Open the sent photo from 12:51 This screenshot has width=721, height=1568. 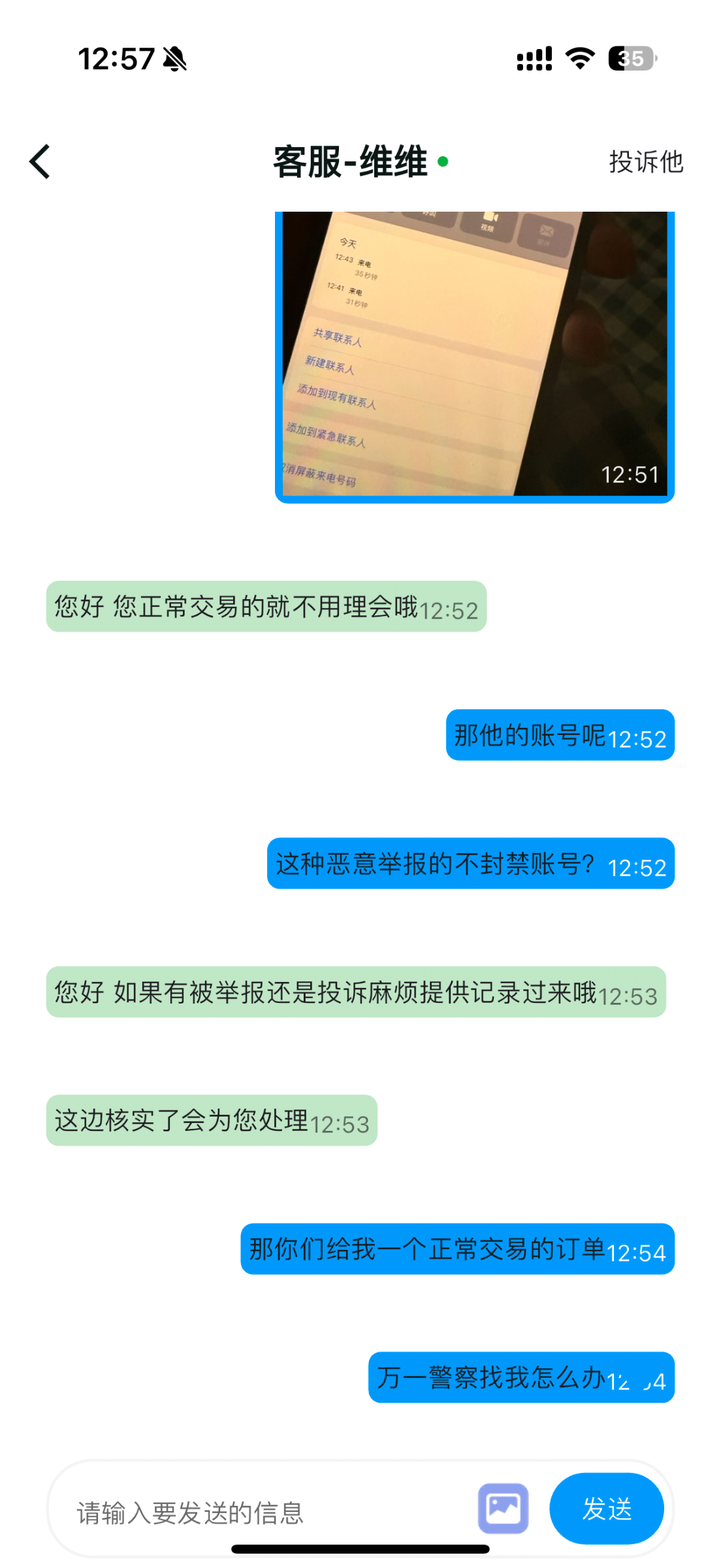click(475, 356)
